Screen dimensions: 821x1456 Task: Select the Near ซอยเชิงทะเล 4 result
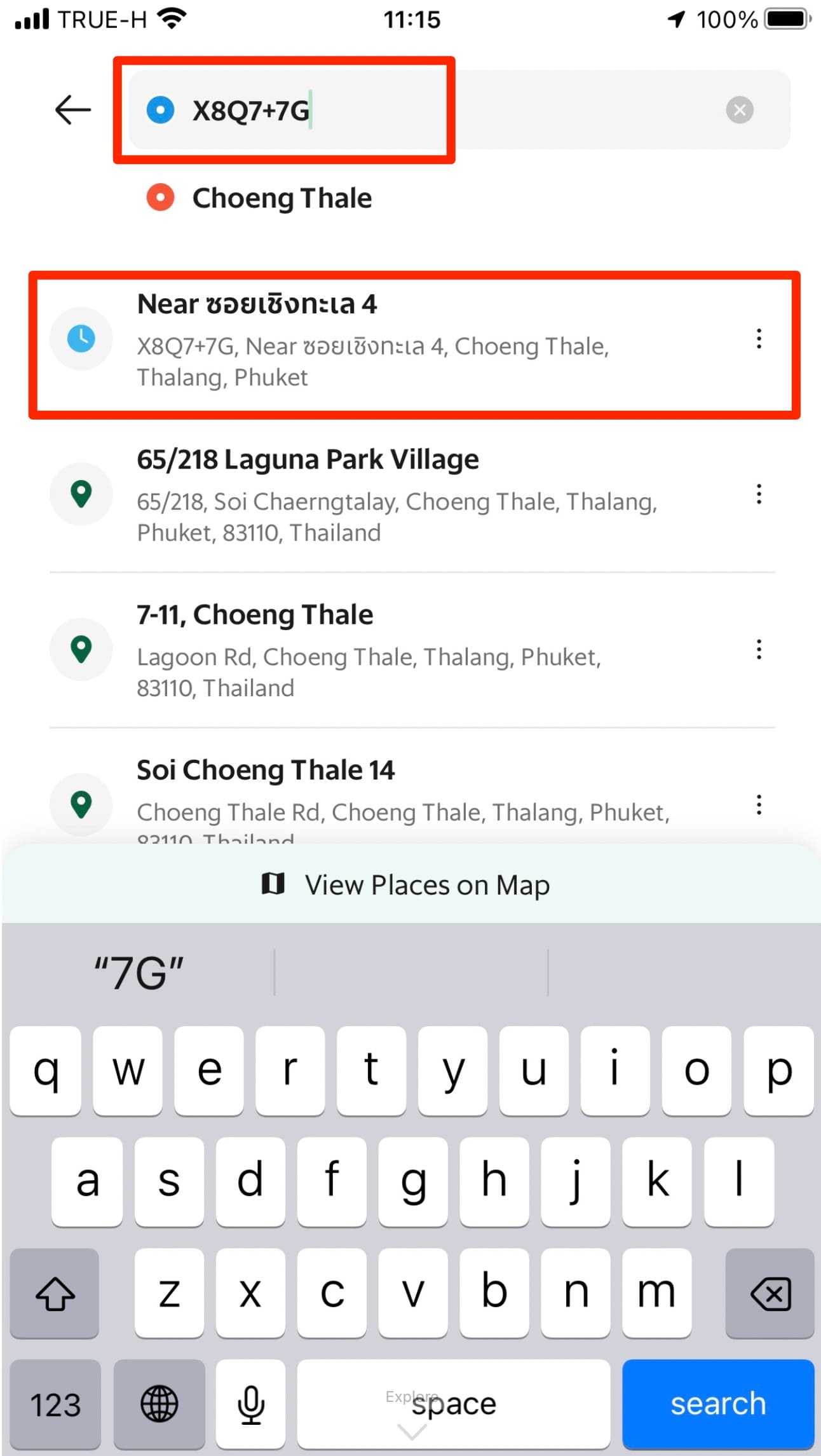(x=381, y=340)
